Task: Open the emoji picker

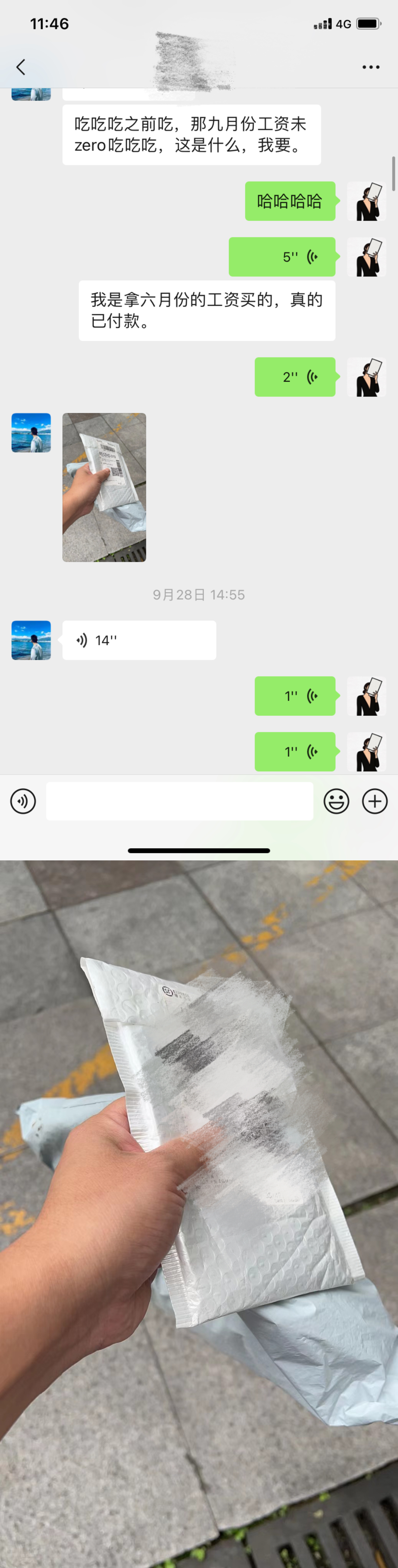Action: 336,801
